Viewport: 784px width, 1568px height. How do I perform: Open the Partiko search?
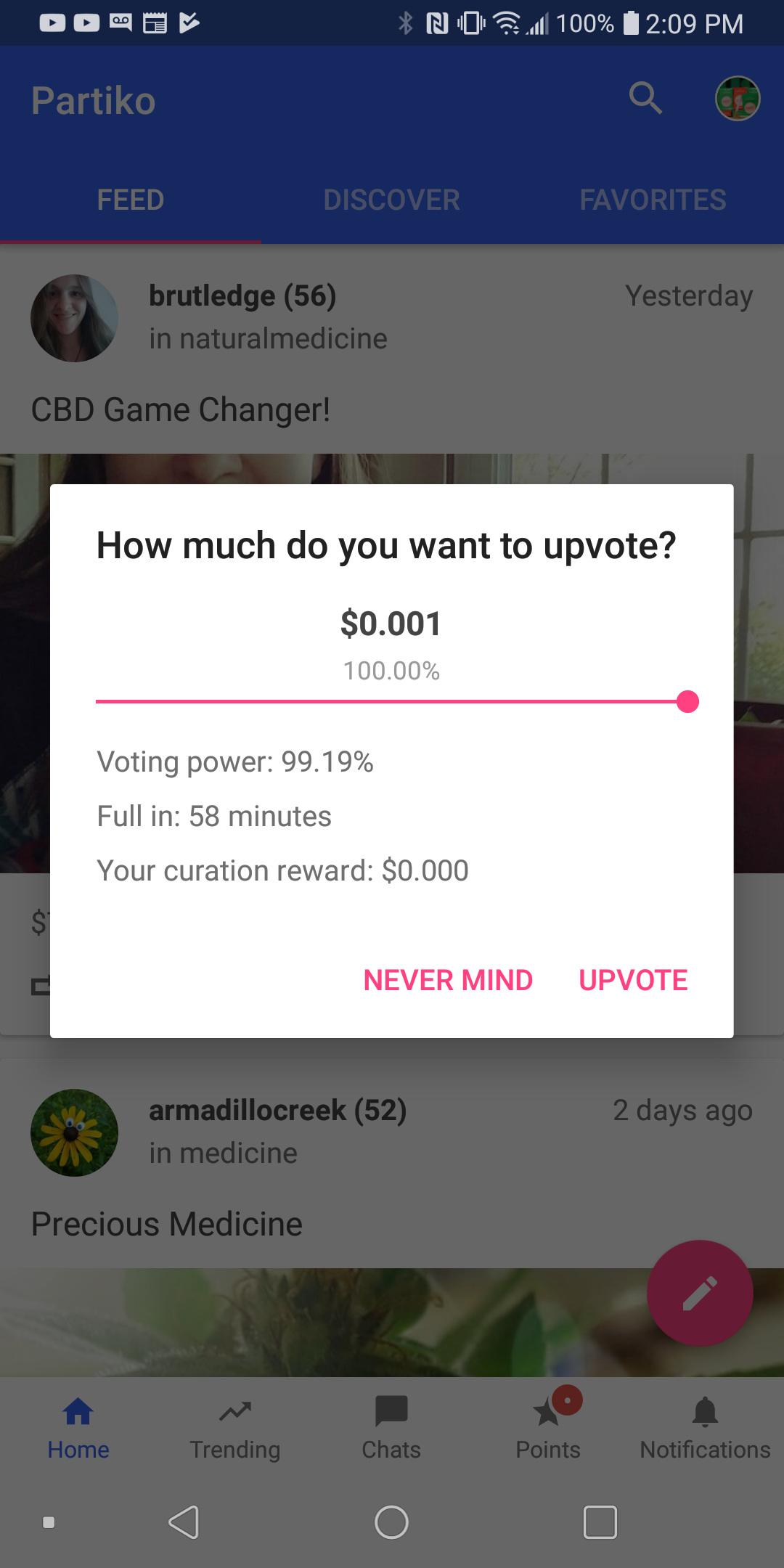[646, 99]
